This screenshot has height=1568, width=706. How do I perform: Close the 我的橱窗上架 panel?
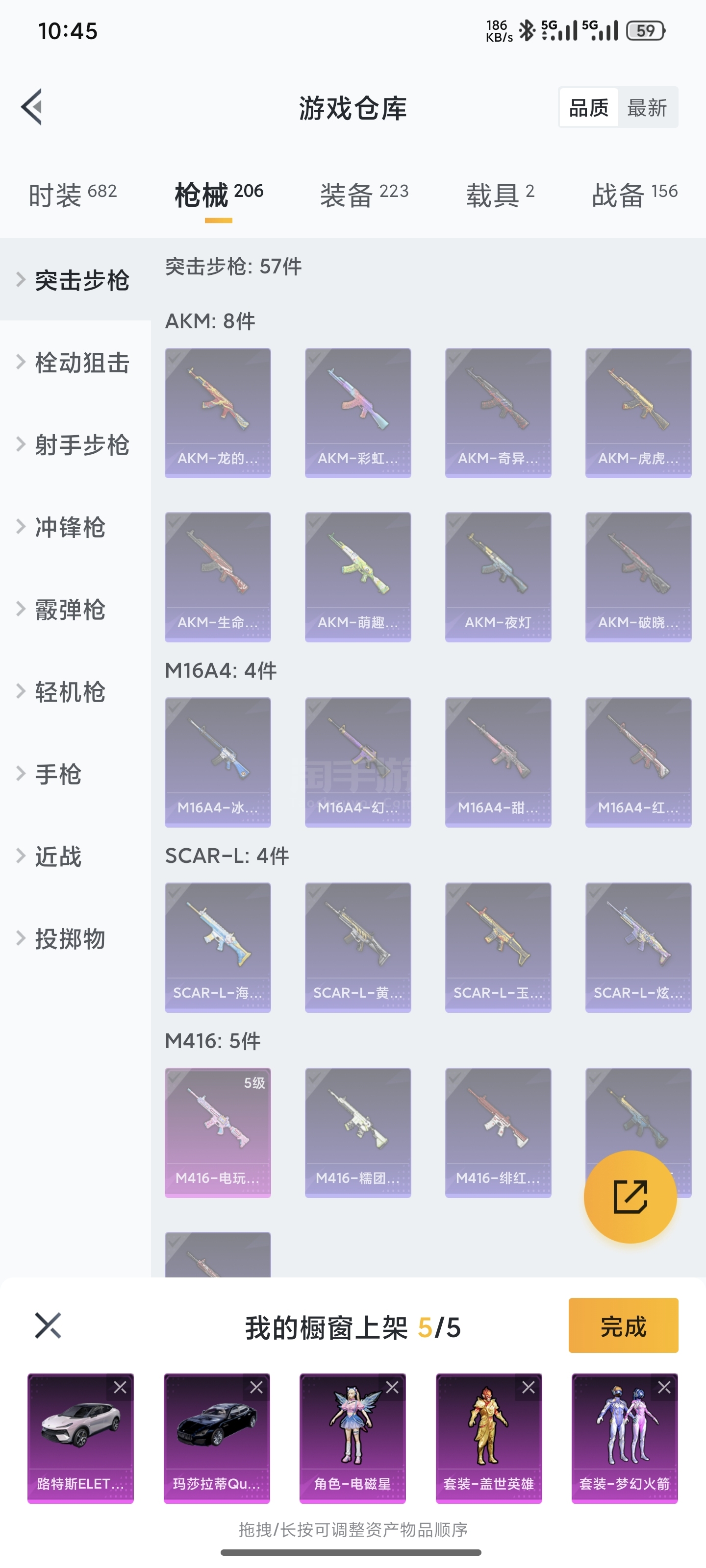pyautogui.click(x=48, y=1326)
